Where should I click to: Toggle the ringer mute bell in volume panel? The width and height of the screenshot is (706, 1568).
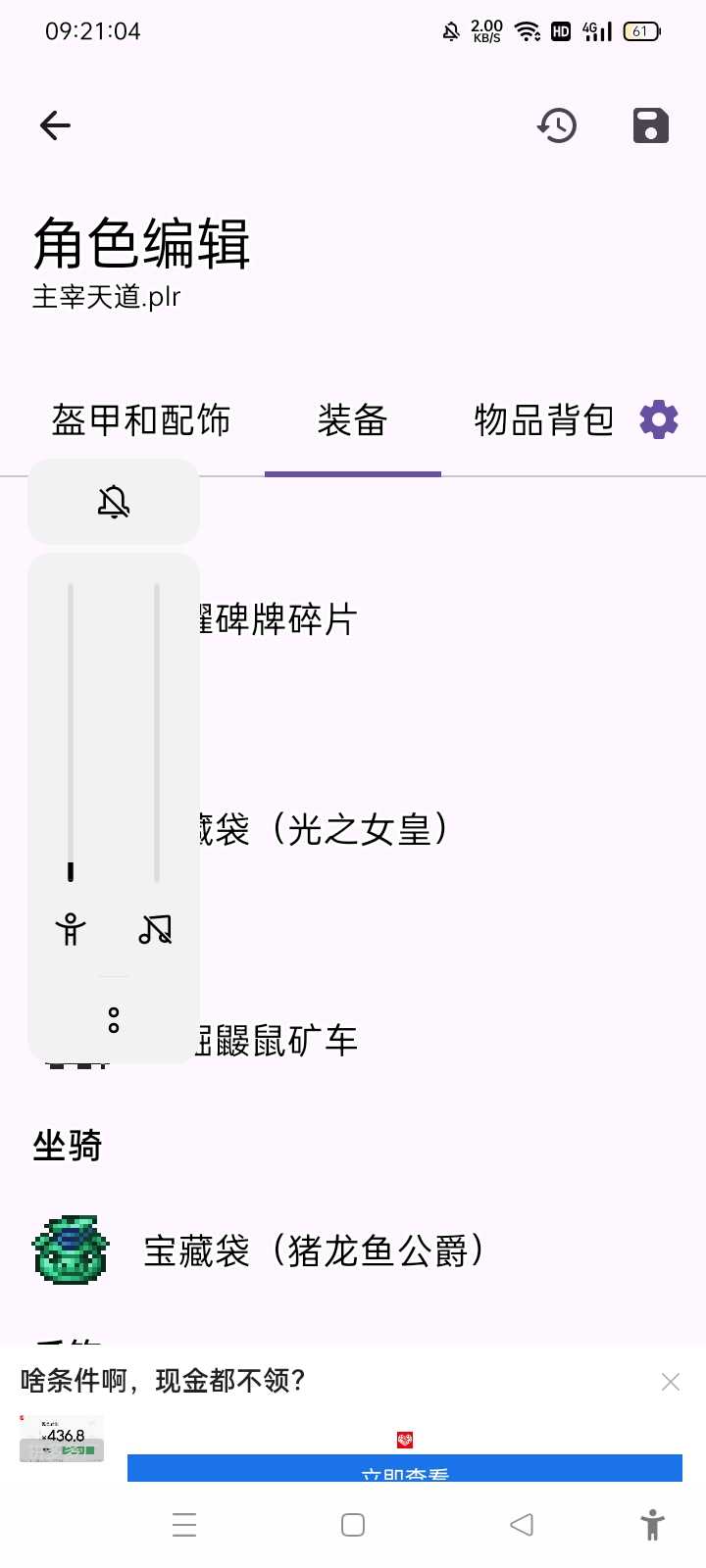click(114, 502)
